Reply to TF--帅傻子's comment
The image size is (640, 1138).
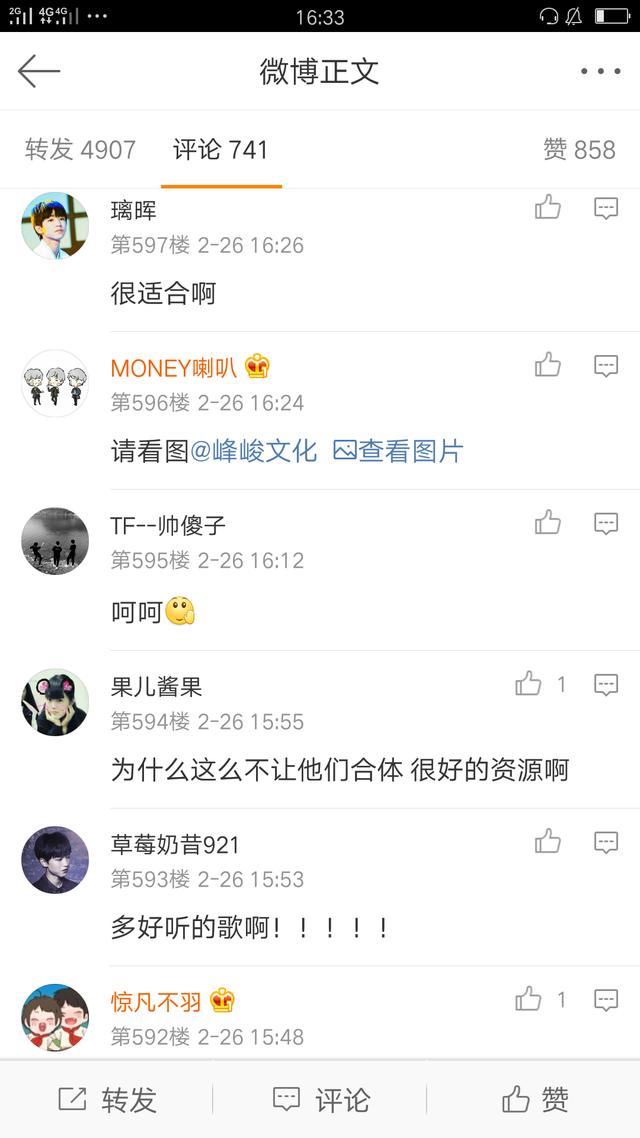[606, 523]
